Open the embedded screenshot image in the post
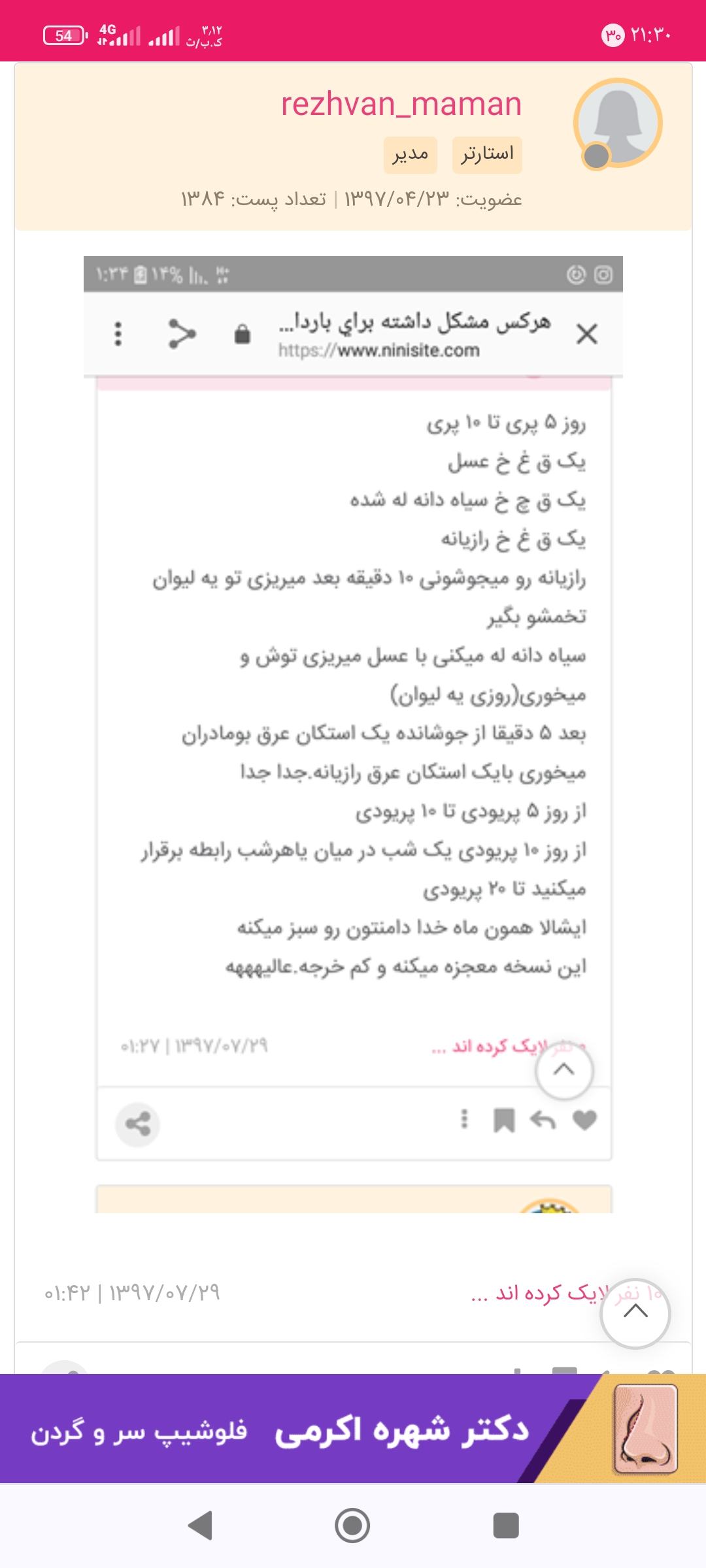 tap(353, 732)
